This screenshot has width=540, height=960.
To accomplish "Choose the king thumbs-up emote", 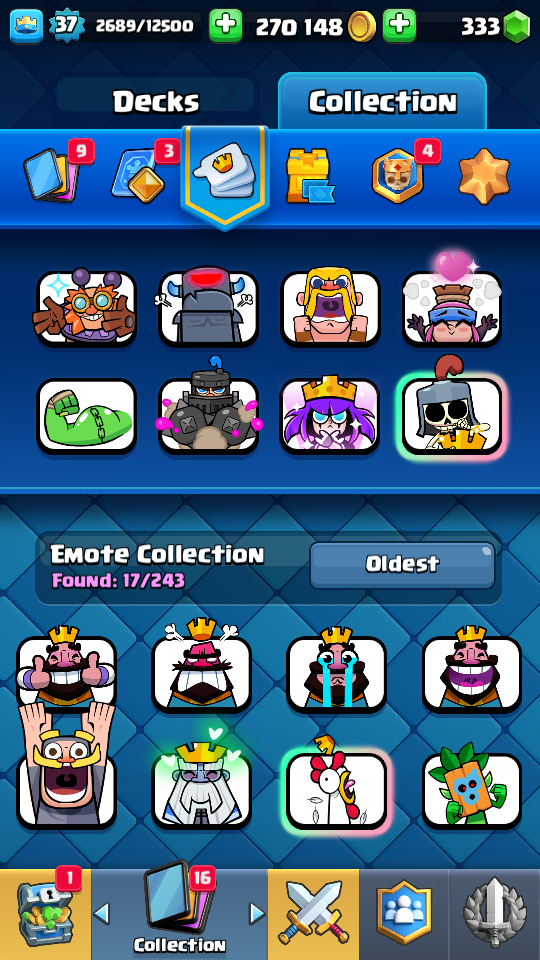I will tap(66, 670).
